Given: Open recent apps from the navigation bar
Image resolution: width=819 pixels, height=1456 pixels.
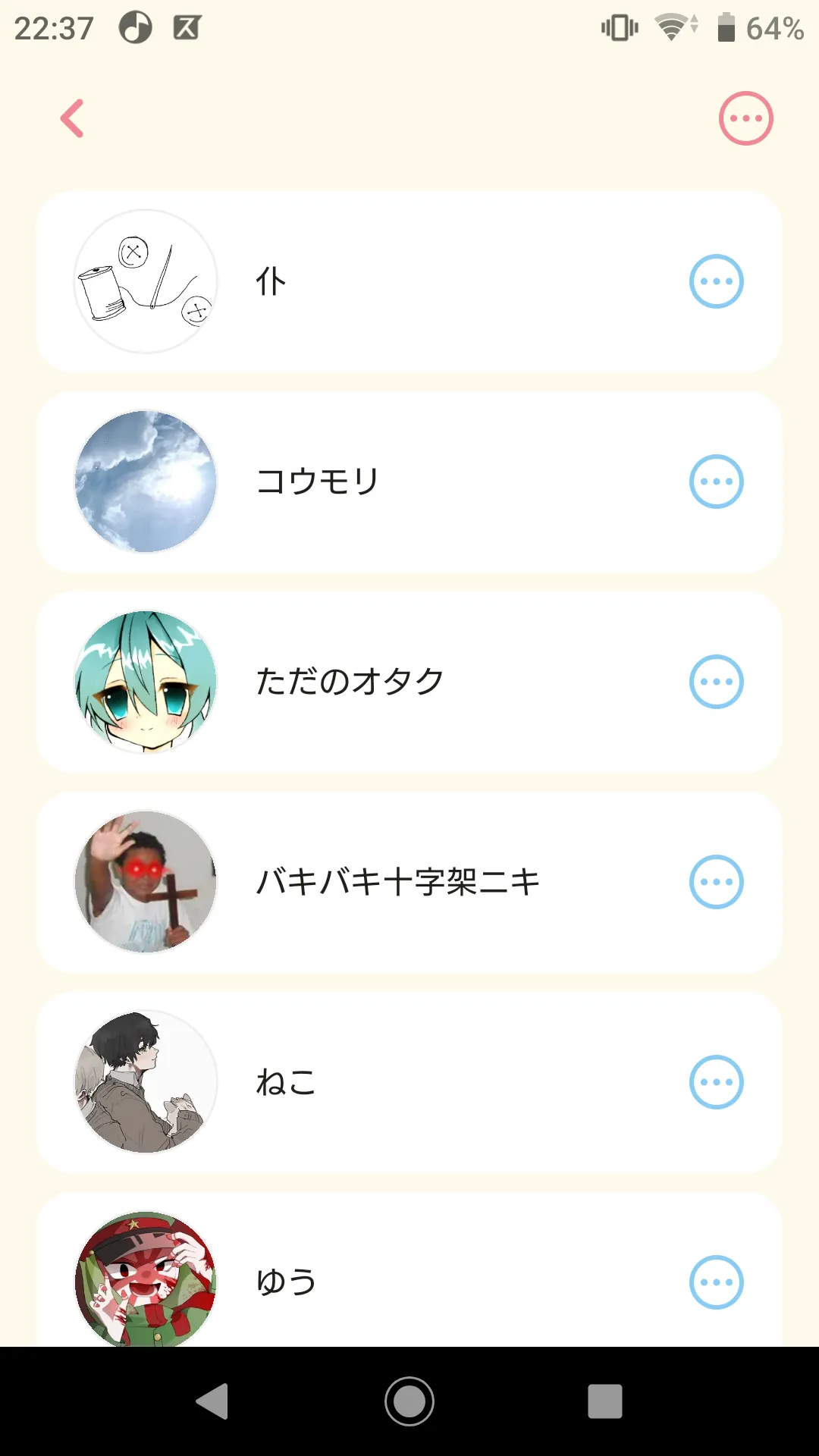Looking at the screenshot, I should click(604, 1401).
